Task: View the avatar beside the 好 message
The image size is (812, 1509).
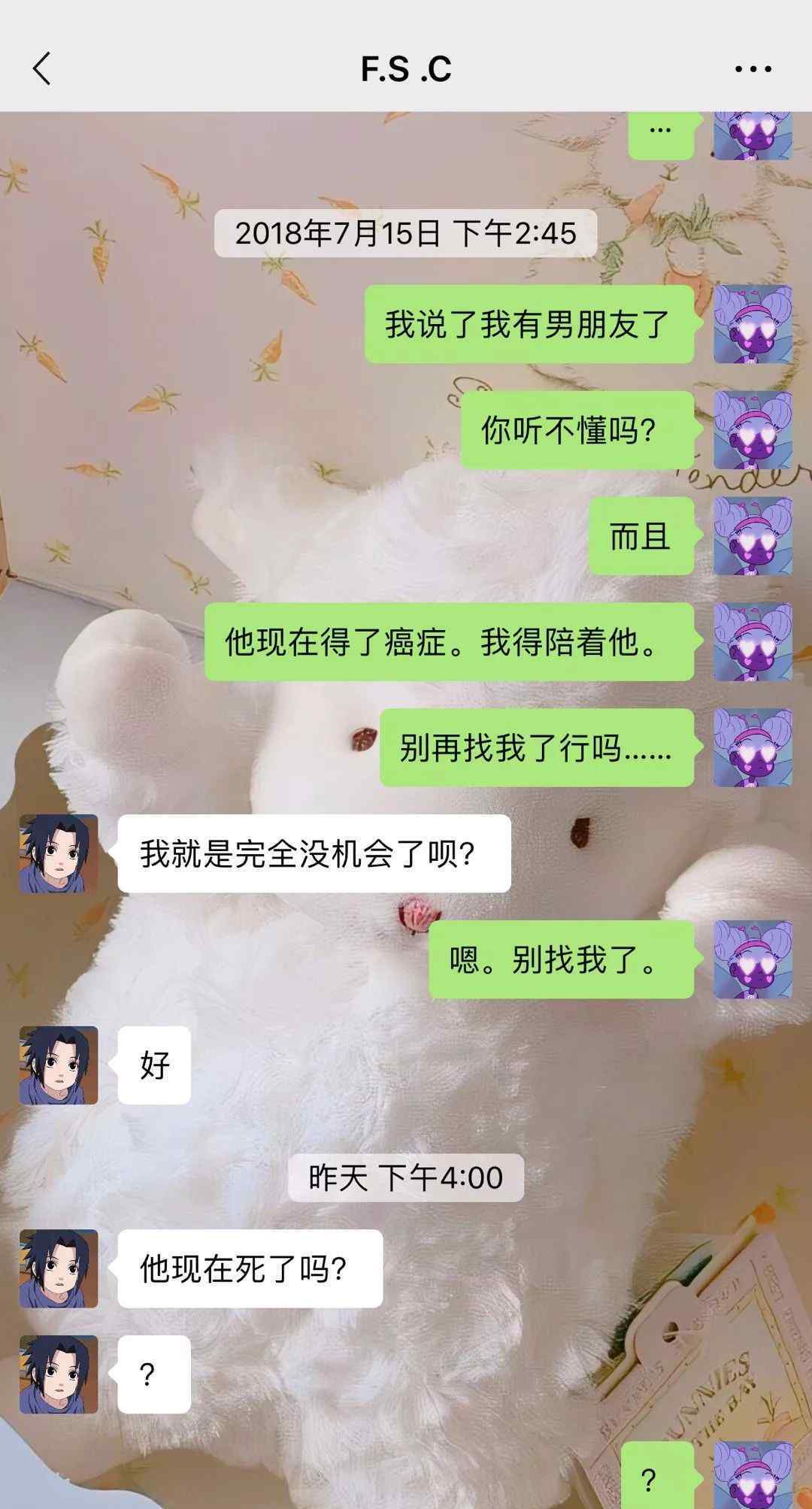Action: [x=59, y=1065]
